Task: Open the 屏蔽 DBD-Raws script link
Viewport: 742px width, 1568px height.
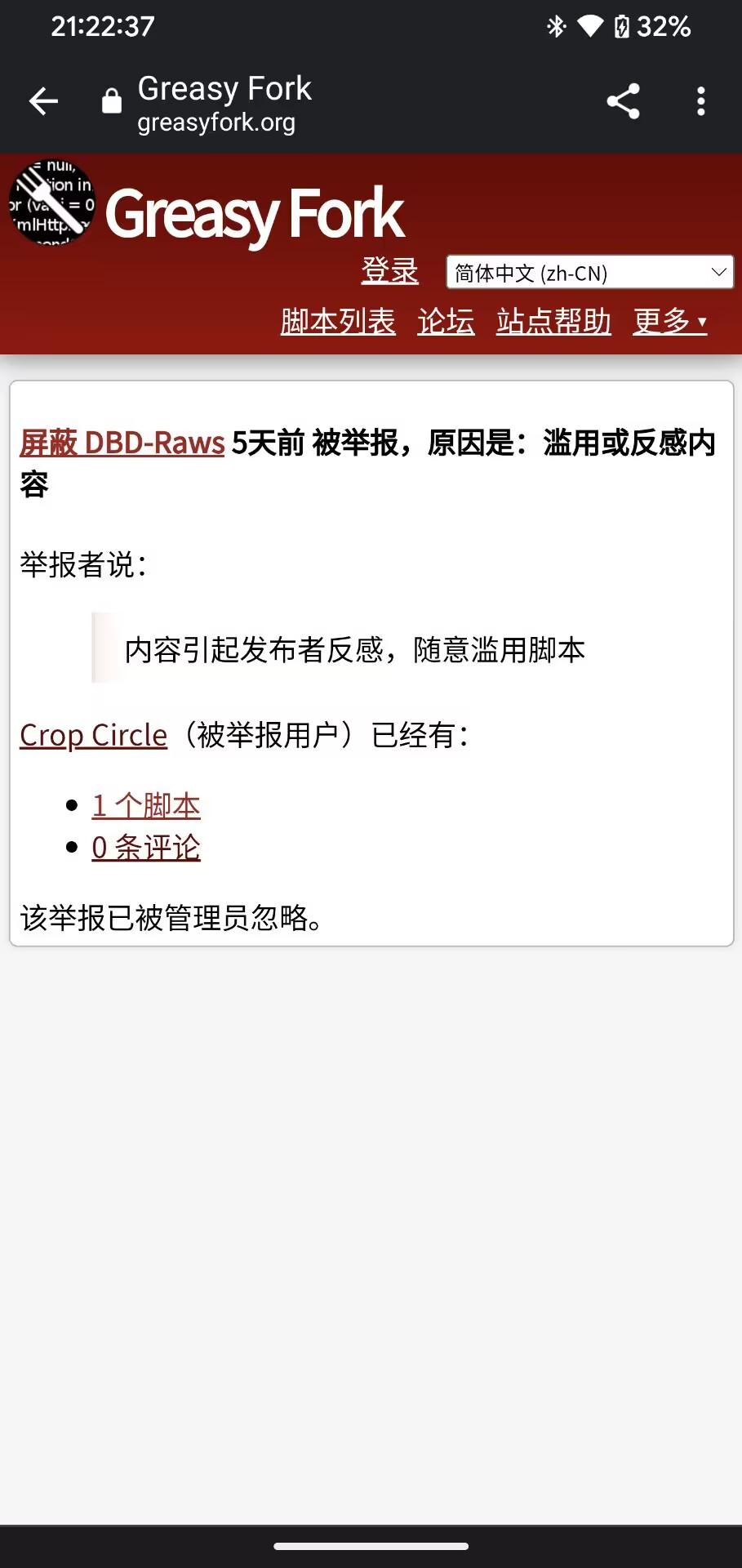Action: 122,443
